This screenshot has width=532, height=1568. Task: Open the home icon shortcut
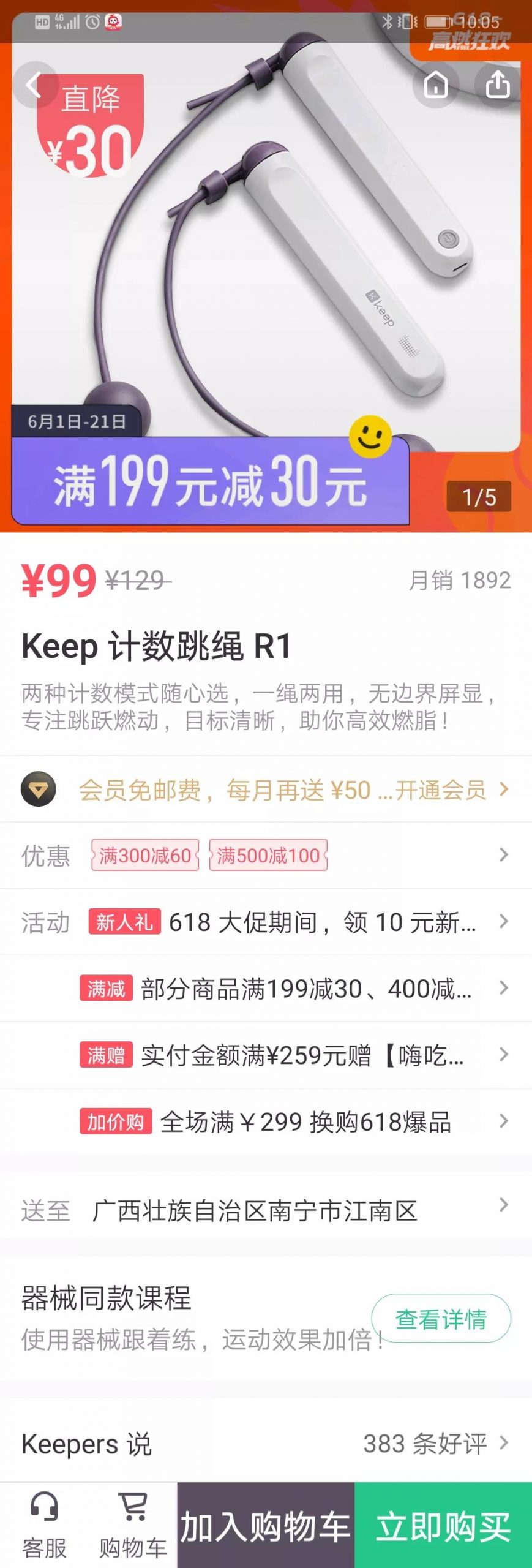click(435, 85)
